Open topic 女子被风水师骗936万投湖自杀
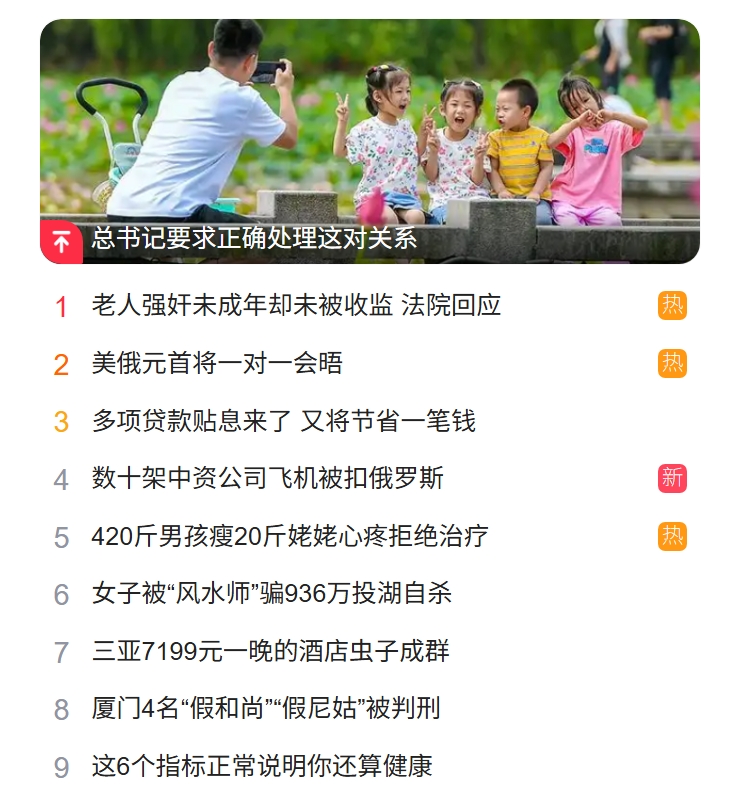 (x=271, y=594)
